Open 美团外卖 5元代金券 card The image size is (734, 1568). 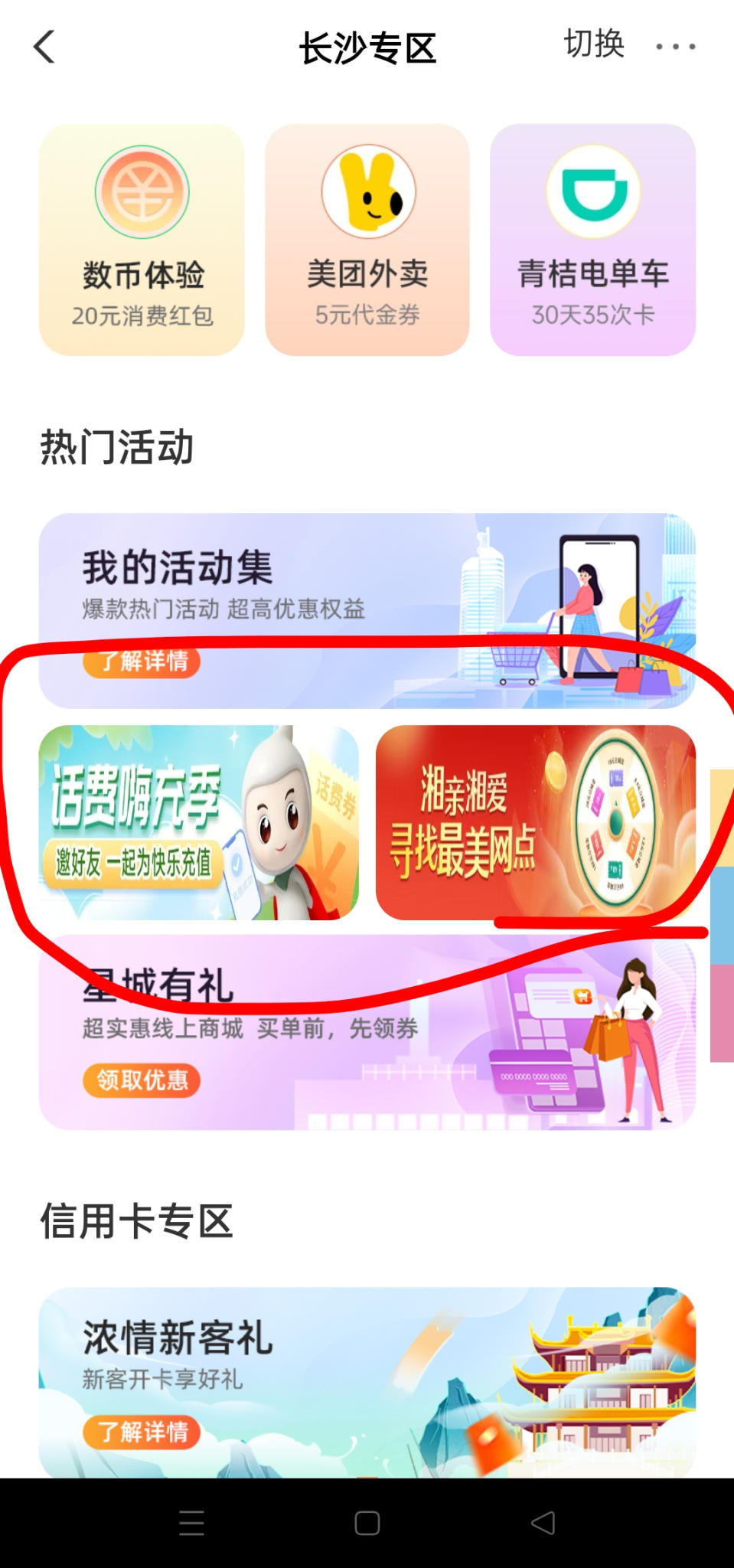point(367,240)
